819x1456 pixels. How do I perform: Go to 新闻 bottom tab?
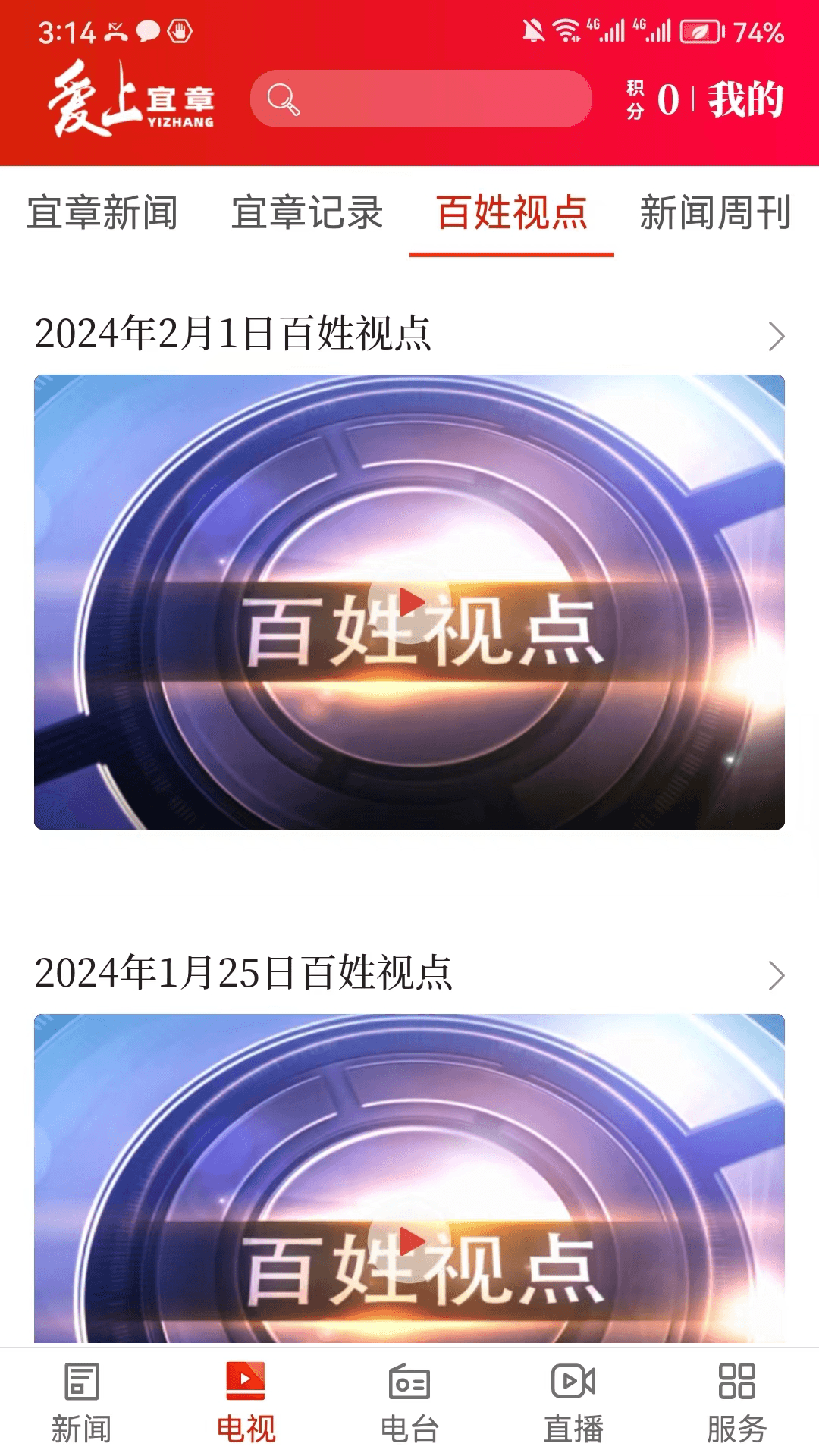81,1401
